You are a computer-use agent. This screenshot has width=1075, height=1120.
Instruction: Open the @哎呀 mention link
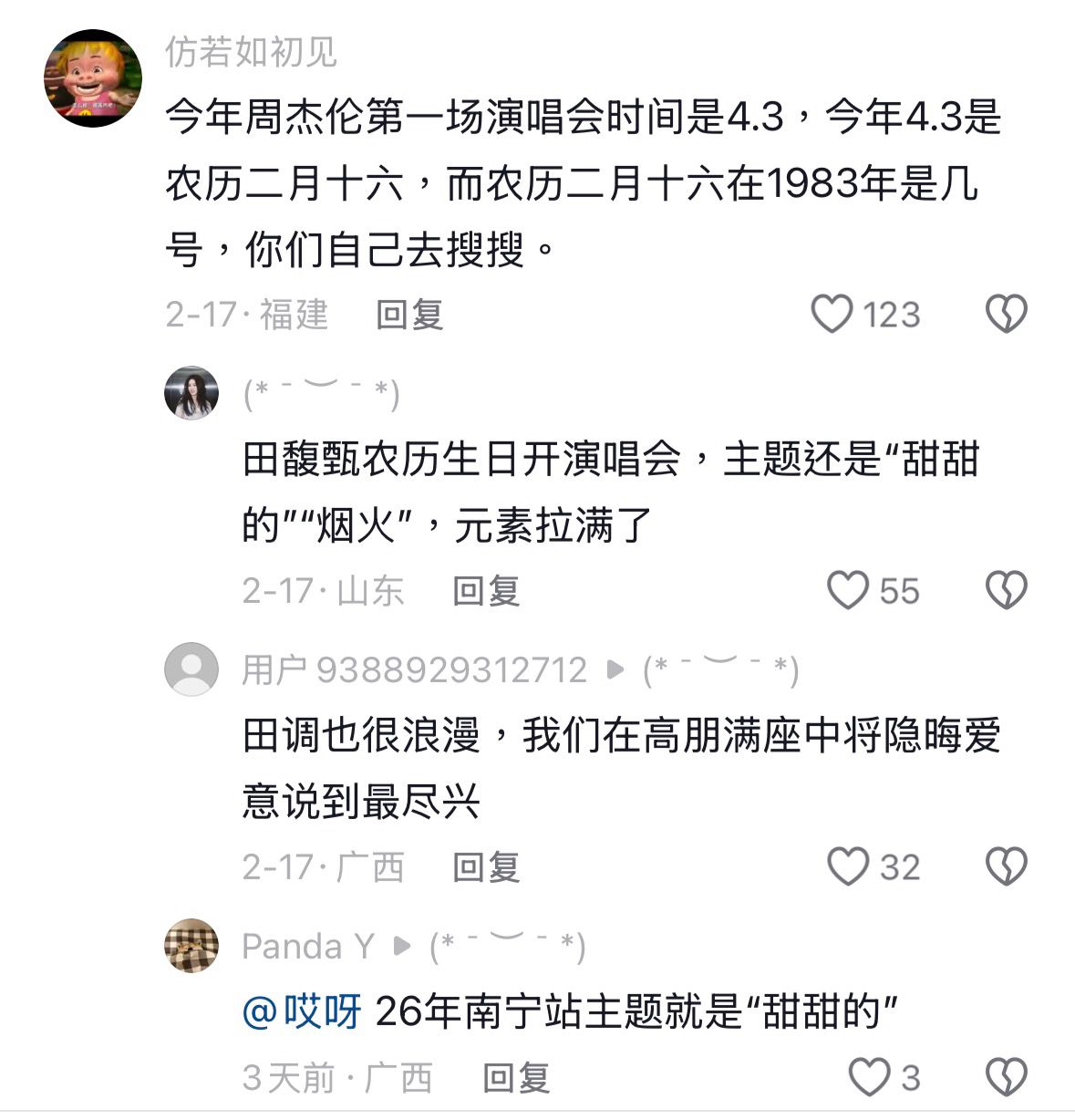[x=303, y=1011]
